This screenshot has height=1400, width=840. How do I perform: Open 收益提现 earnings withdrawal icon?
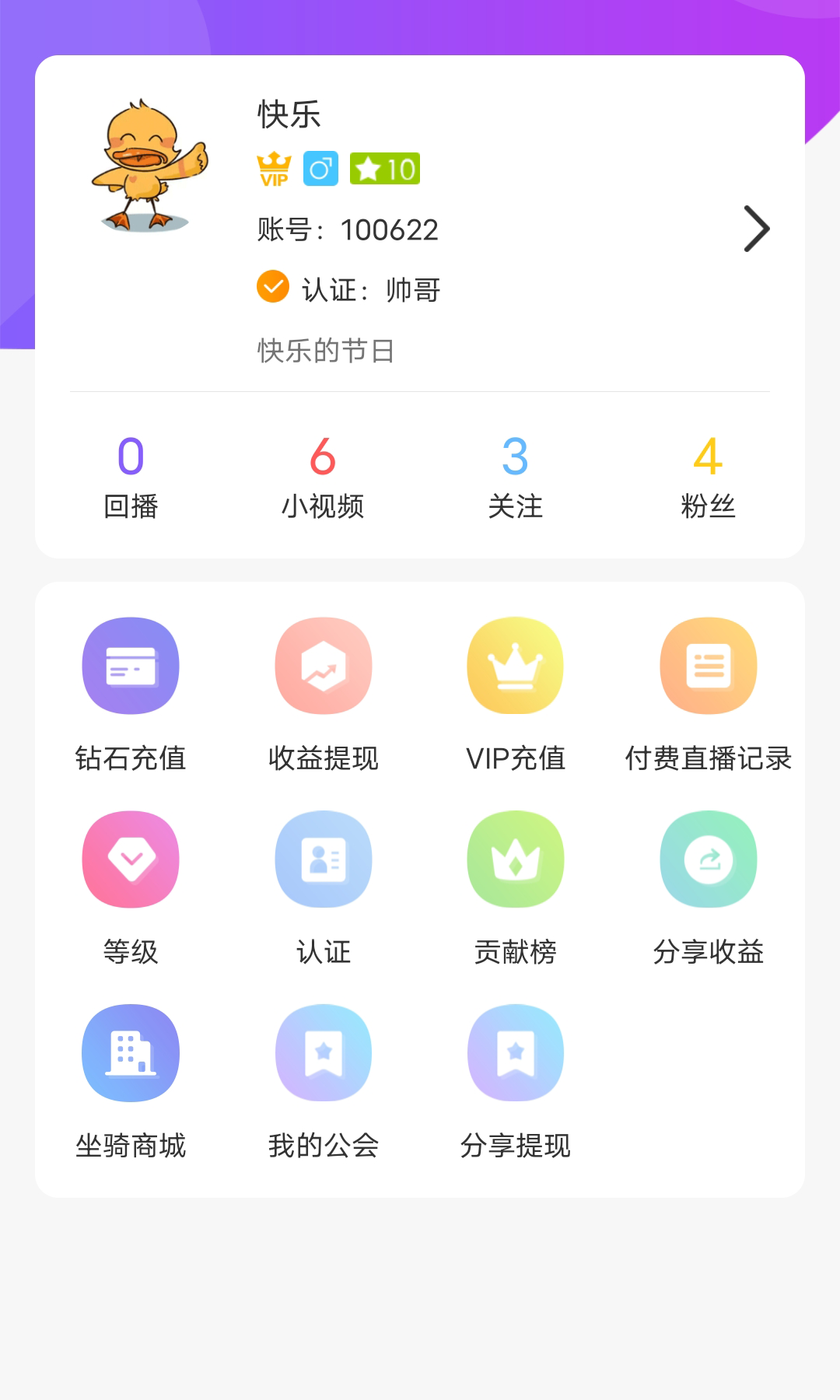[x=324, y=666]
